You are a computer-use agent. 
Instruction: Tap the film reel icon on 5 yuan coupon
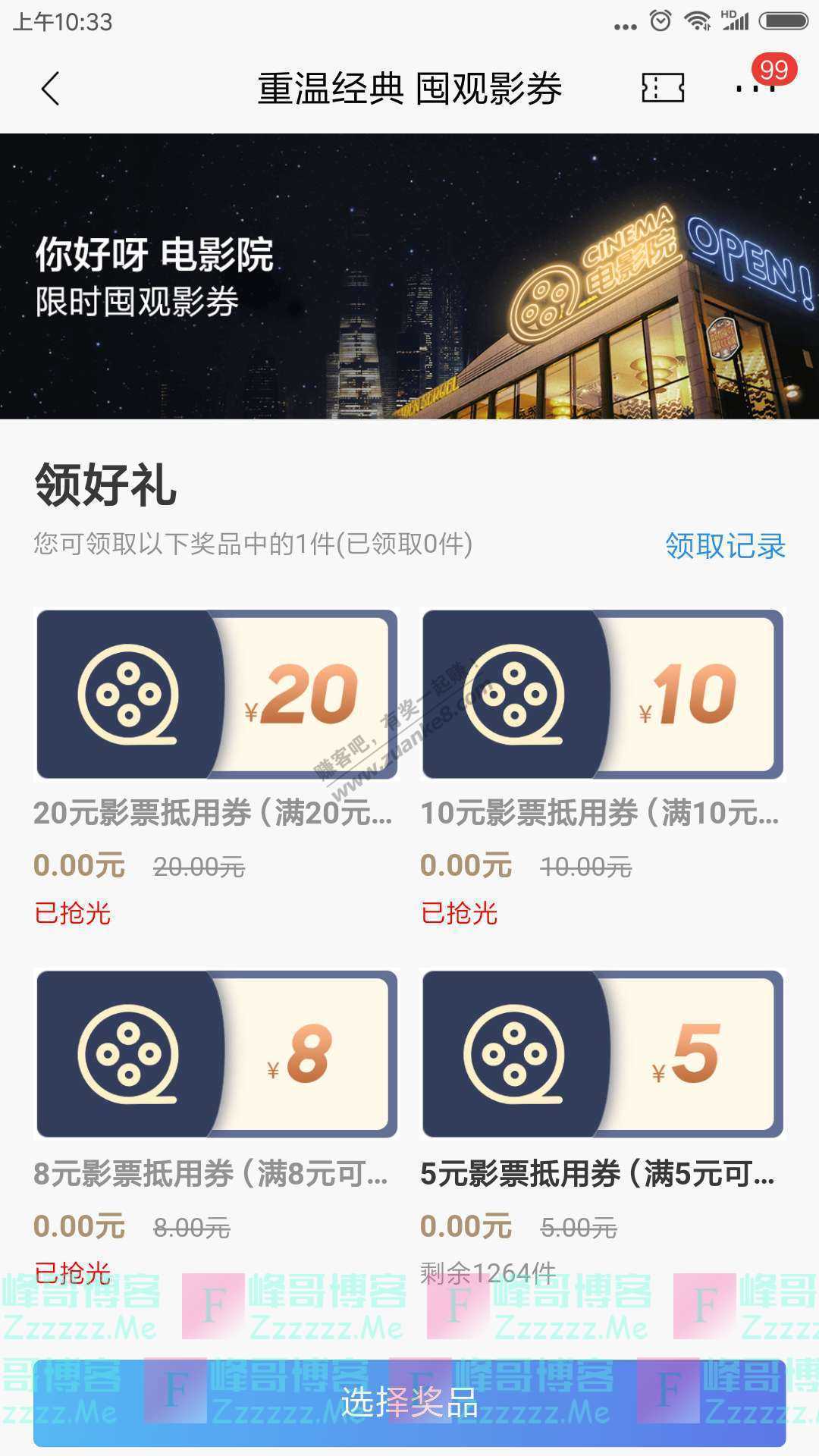click(516, 1054)
